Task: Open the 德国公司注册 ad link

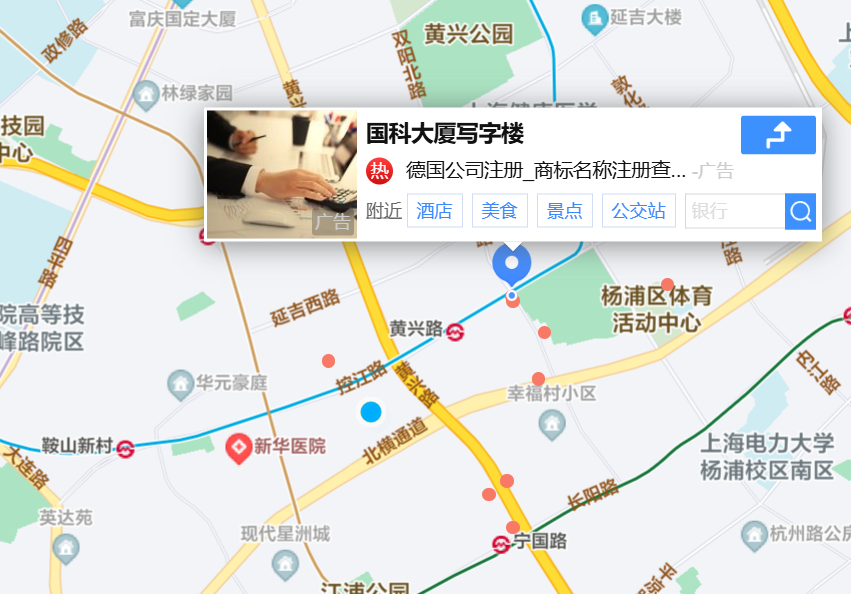Action: pos(545,170)
